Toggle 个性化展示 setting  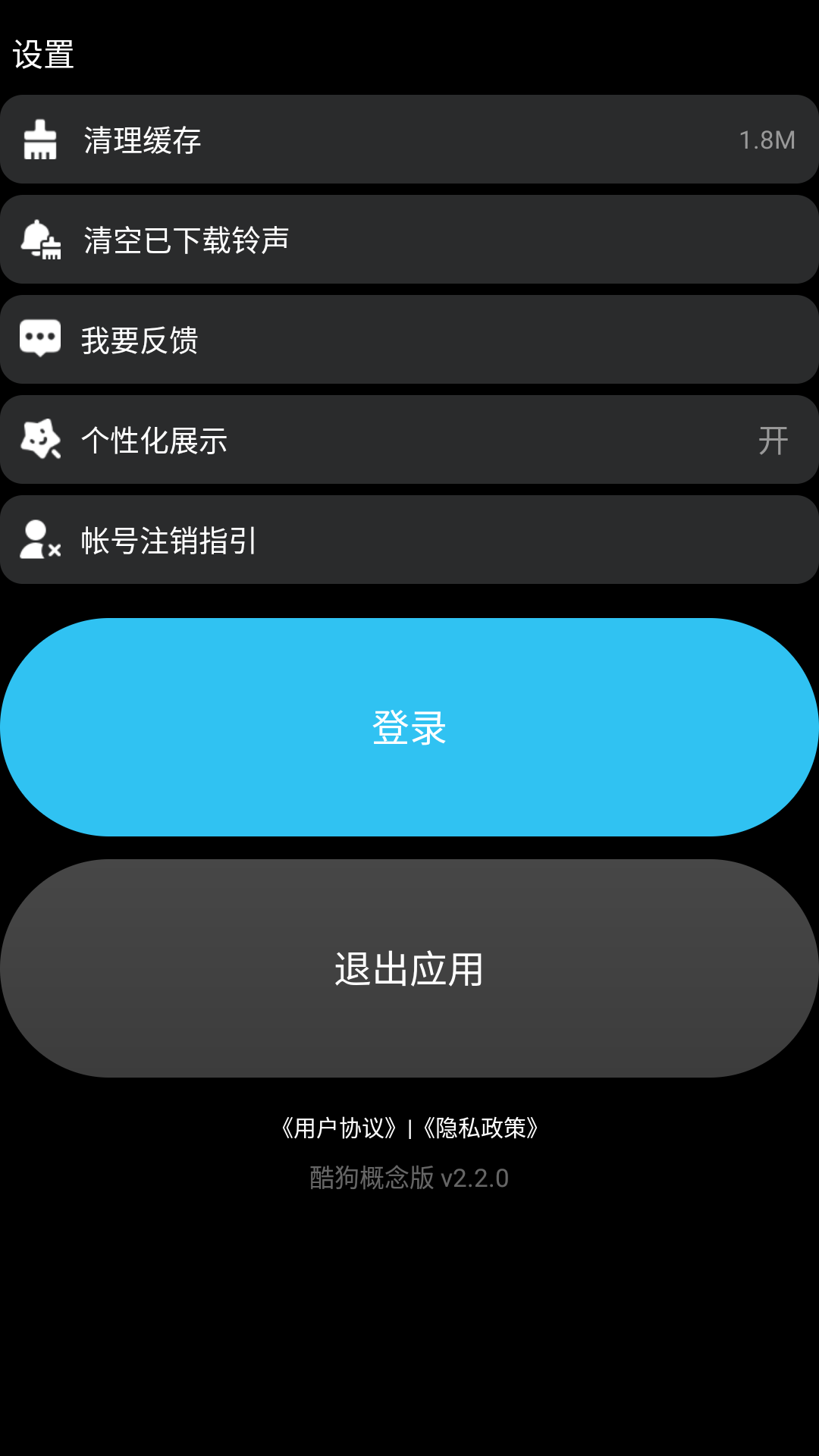(x=409, y=440)
